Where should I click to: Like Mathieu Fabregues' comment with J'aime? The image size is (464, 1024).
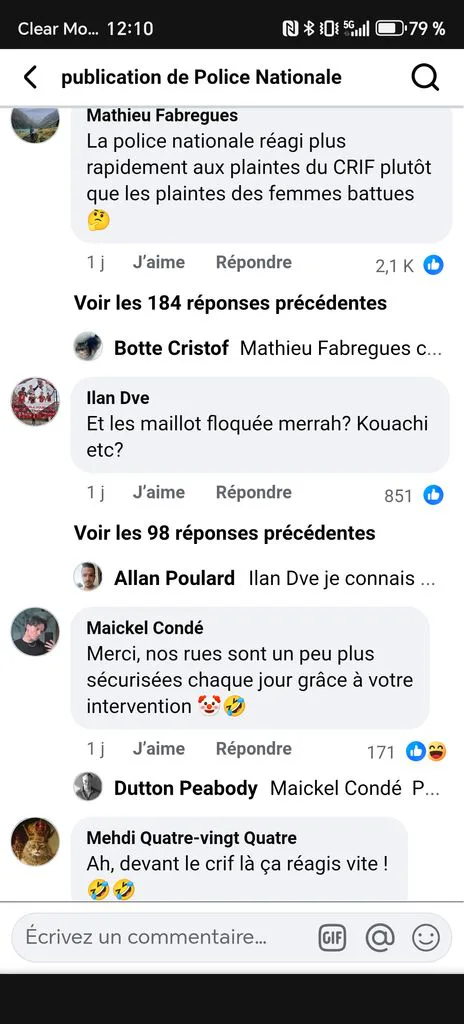pos(159,263)
